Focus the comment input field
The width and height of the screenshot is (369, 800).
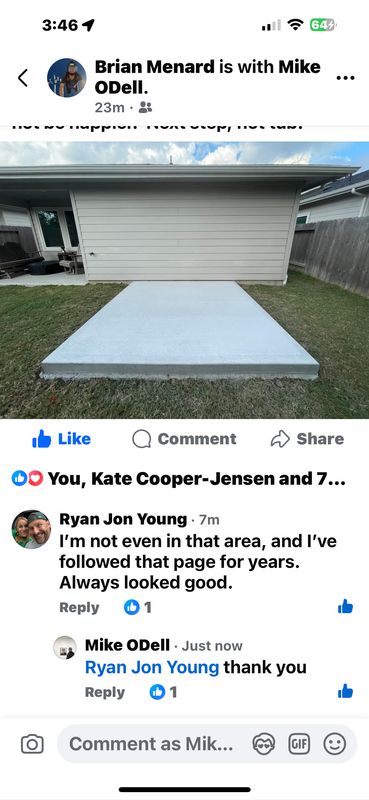153,744
